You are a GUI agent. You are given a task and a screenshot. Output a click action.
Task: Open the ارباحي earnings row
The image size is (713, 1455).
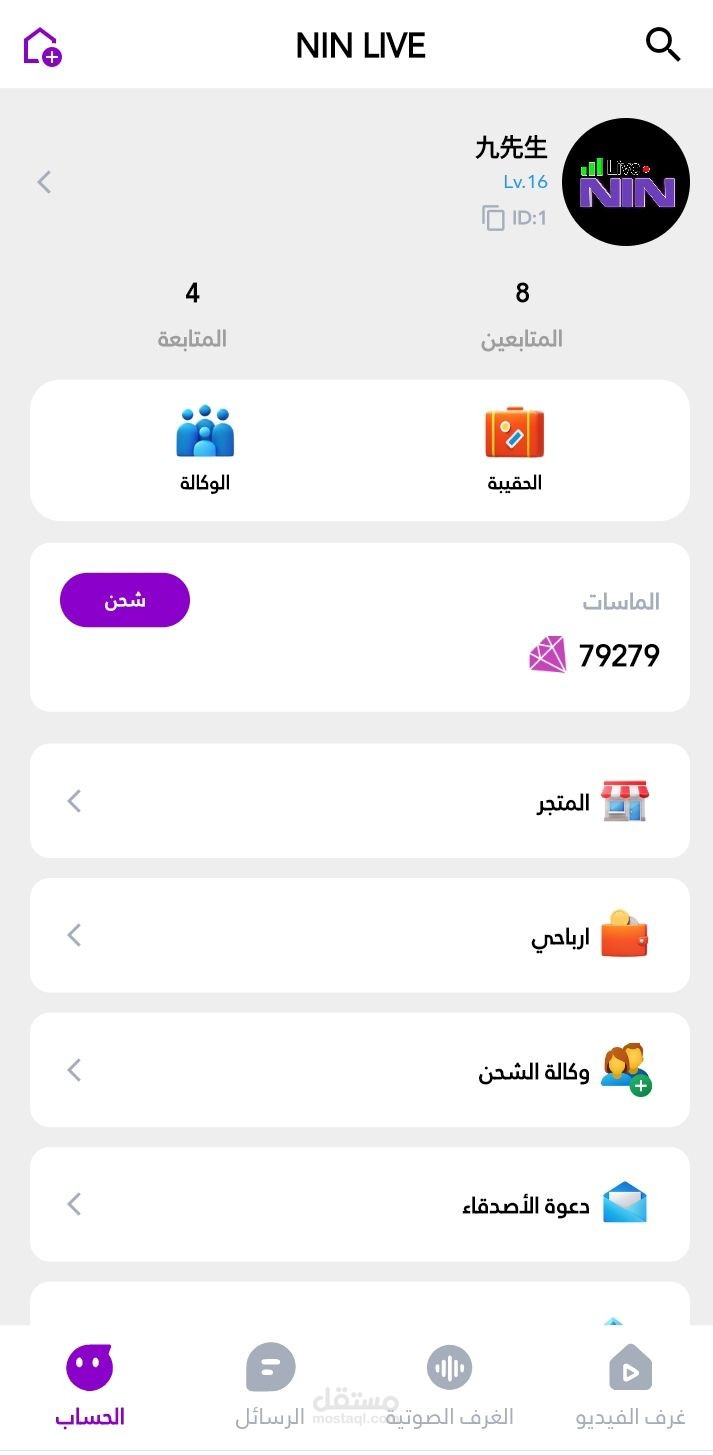click(x=360, y=936)
